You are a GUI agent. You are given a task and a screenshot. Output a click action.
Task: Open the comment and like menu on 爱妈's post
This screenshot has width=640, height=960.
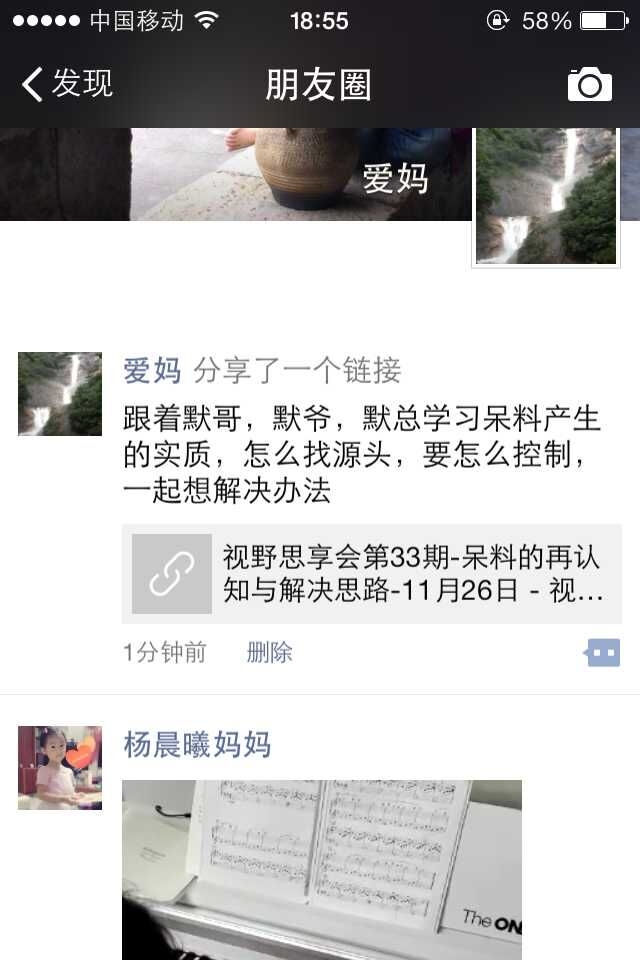603,654
